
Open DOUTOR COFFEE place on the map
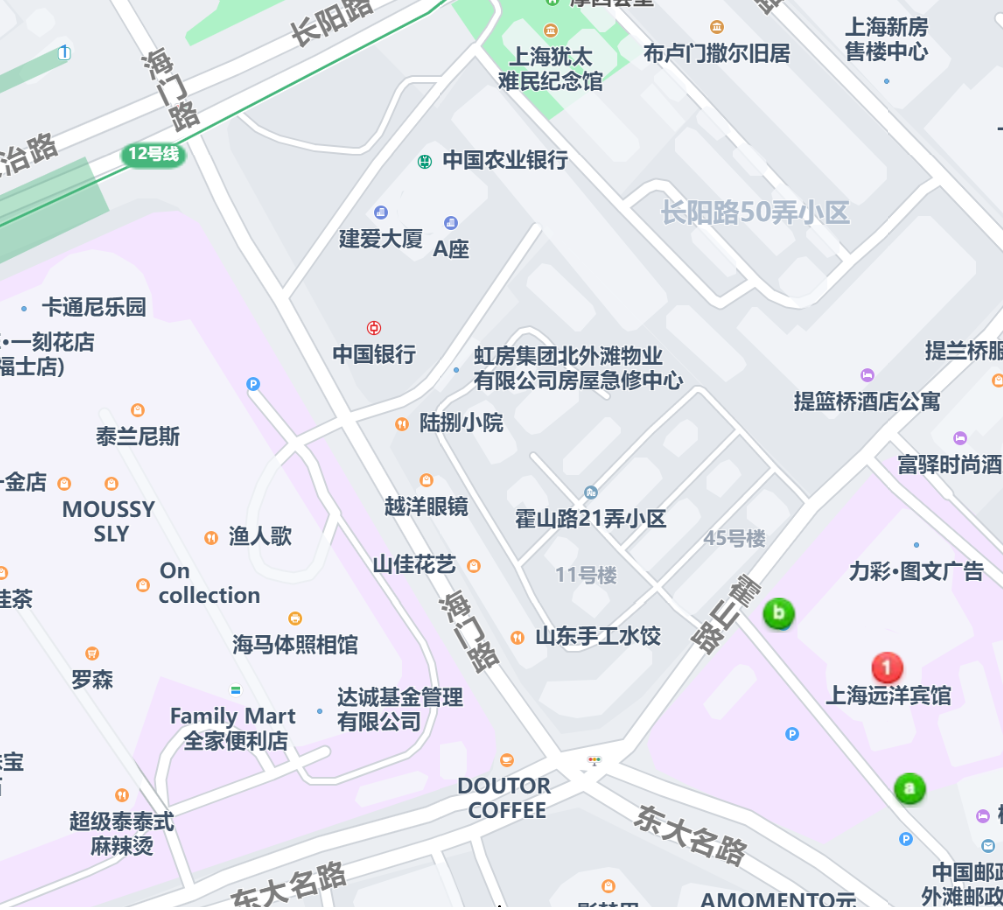tap(507, 761)
